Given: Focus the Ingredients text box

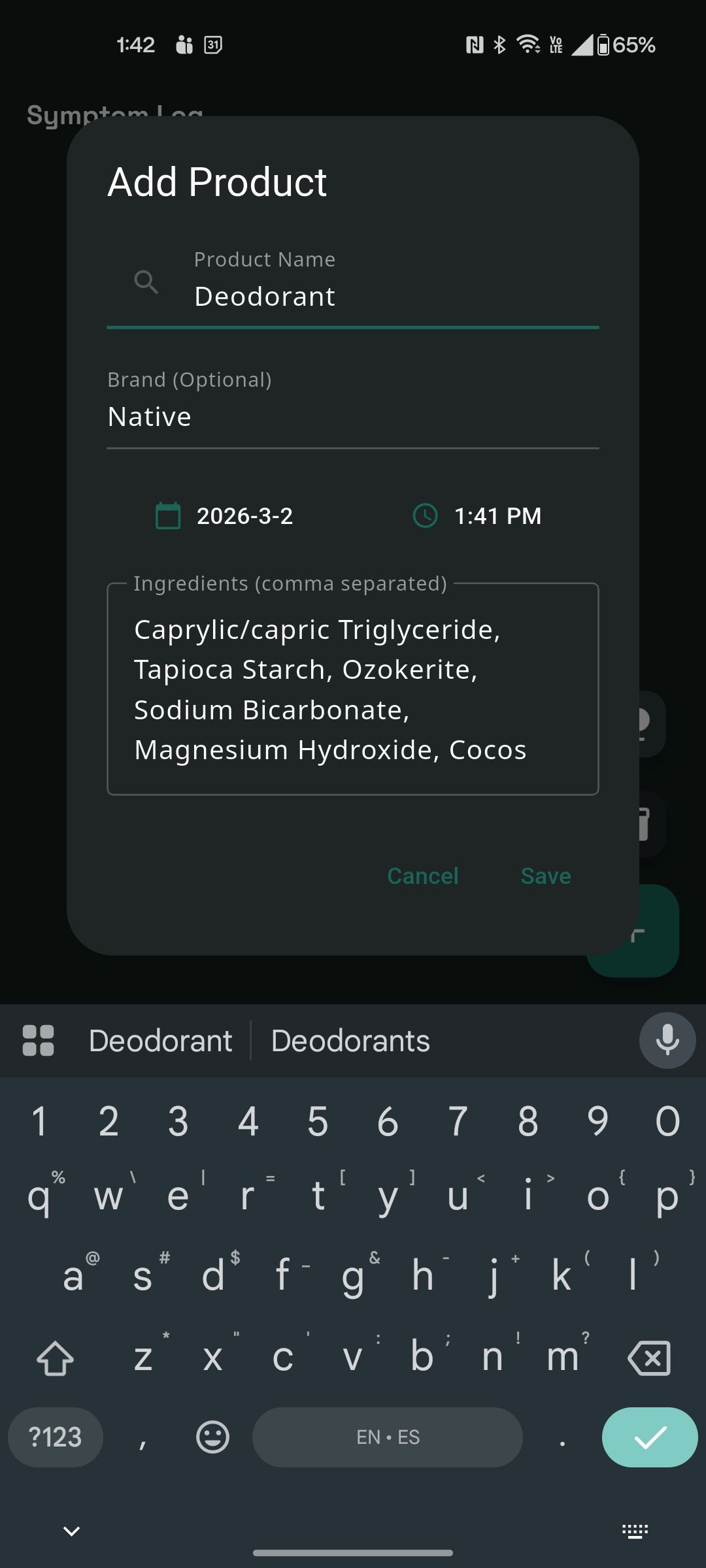Looking at the screenshot, I should click(352, 689).
